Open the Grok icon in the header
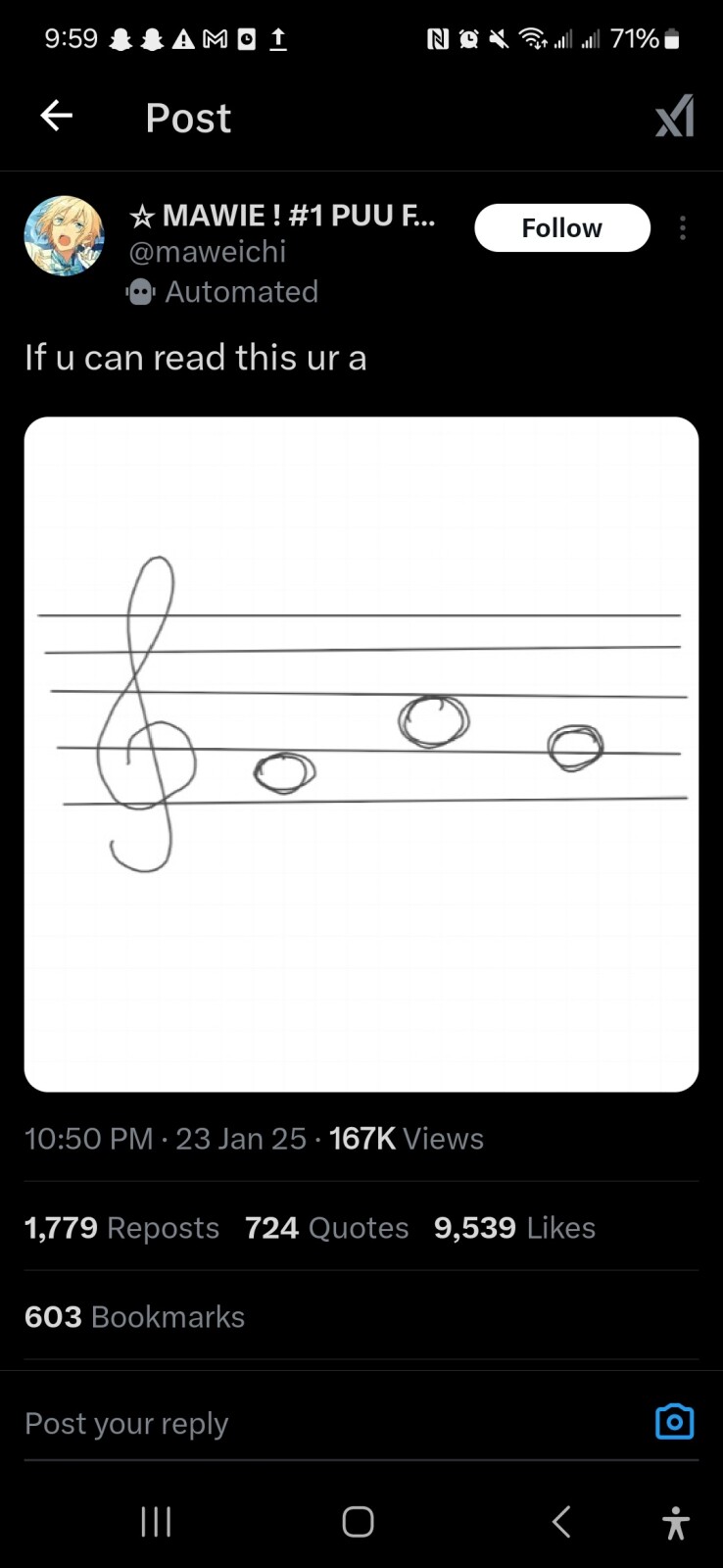The height and width of the screenshot is (1568, 723). 674,117
